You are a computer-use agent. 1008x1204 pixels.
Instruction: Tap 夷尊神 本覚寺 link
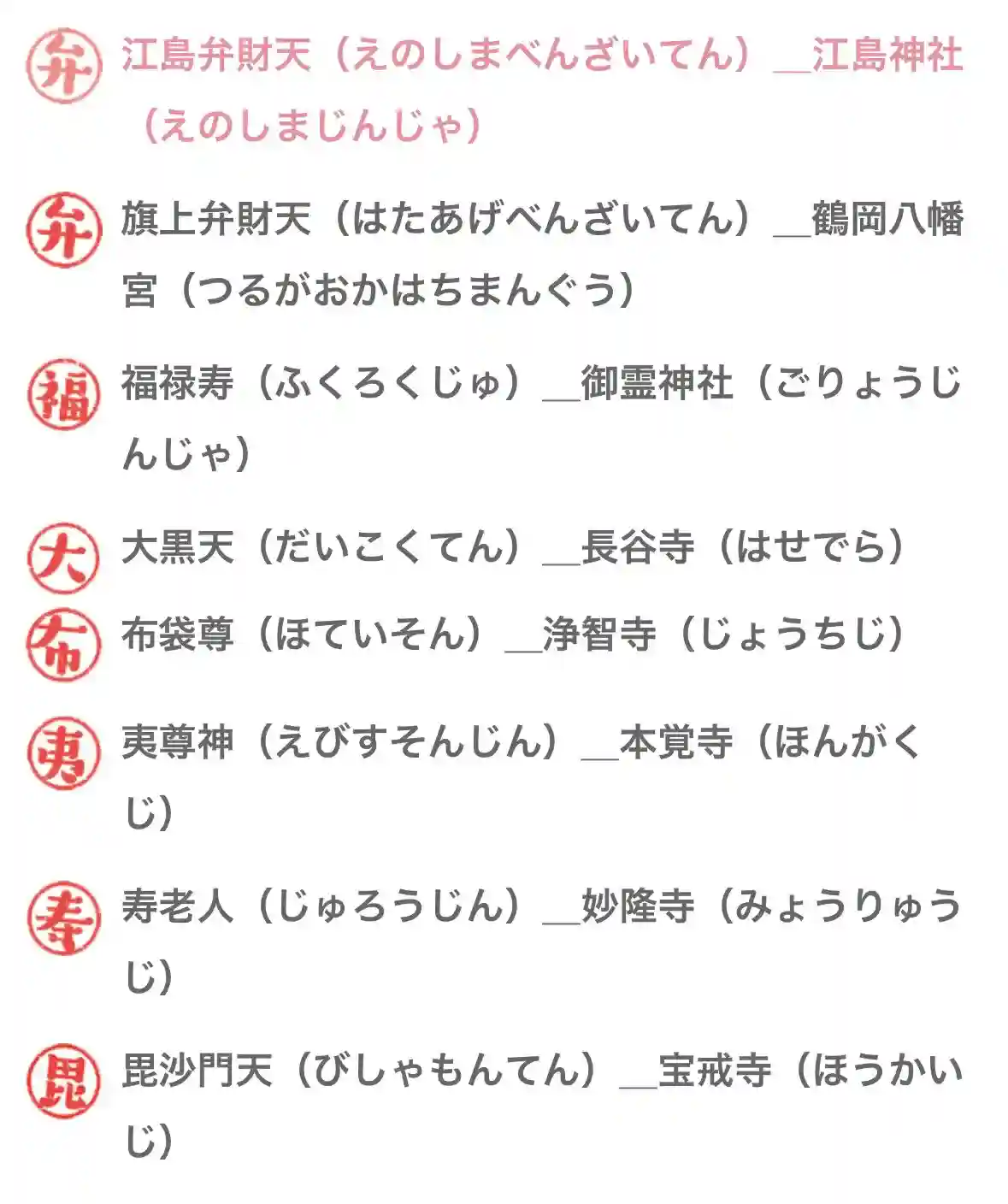(x=522, y=742)
